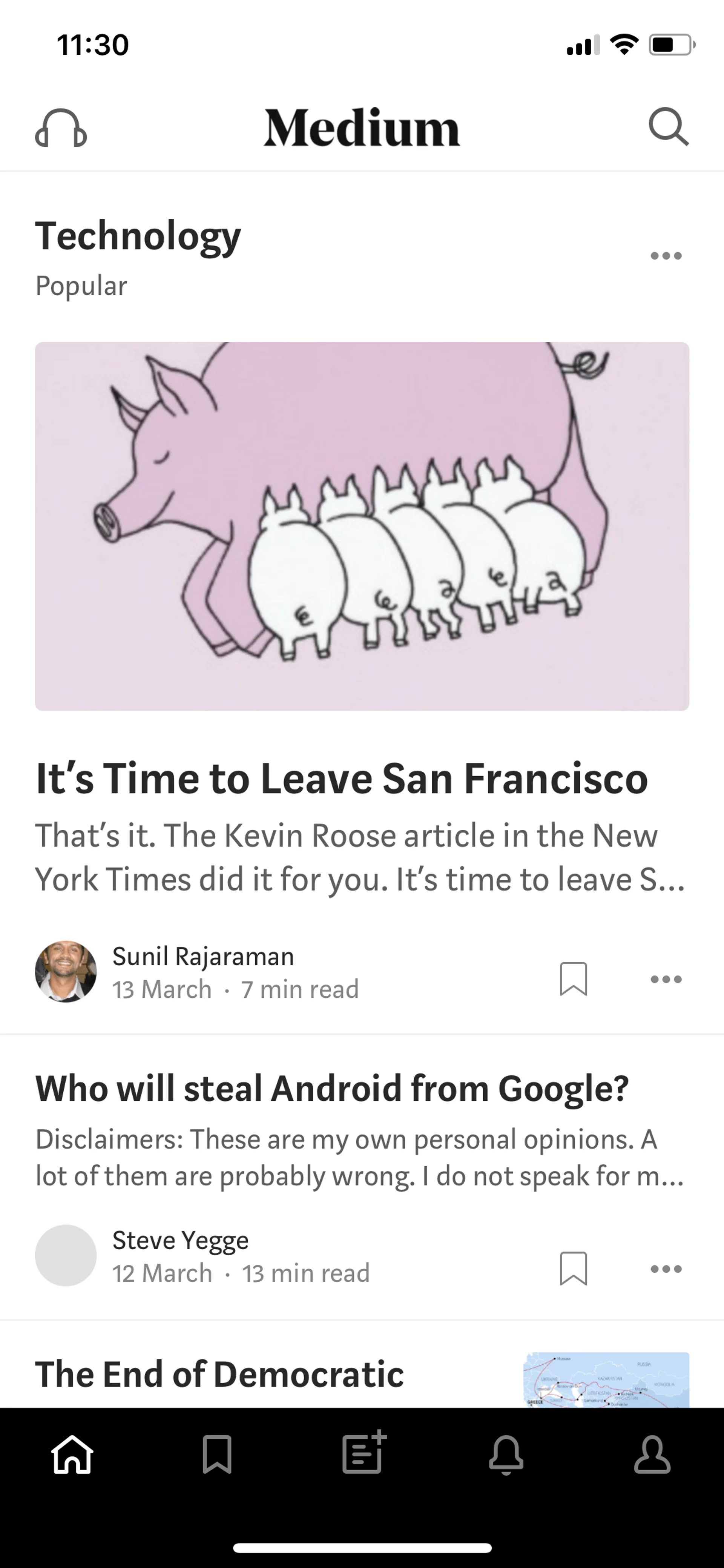This screenshot has height=1568, width=724.
Task: Open the audio headphones section
Action: (x=61, y=128)
